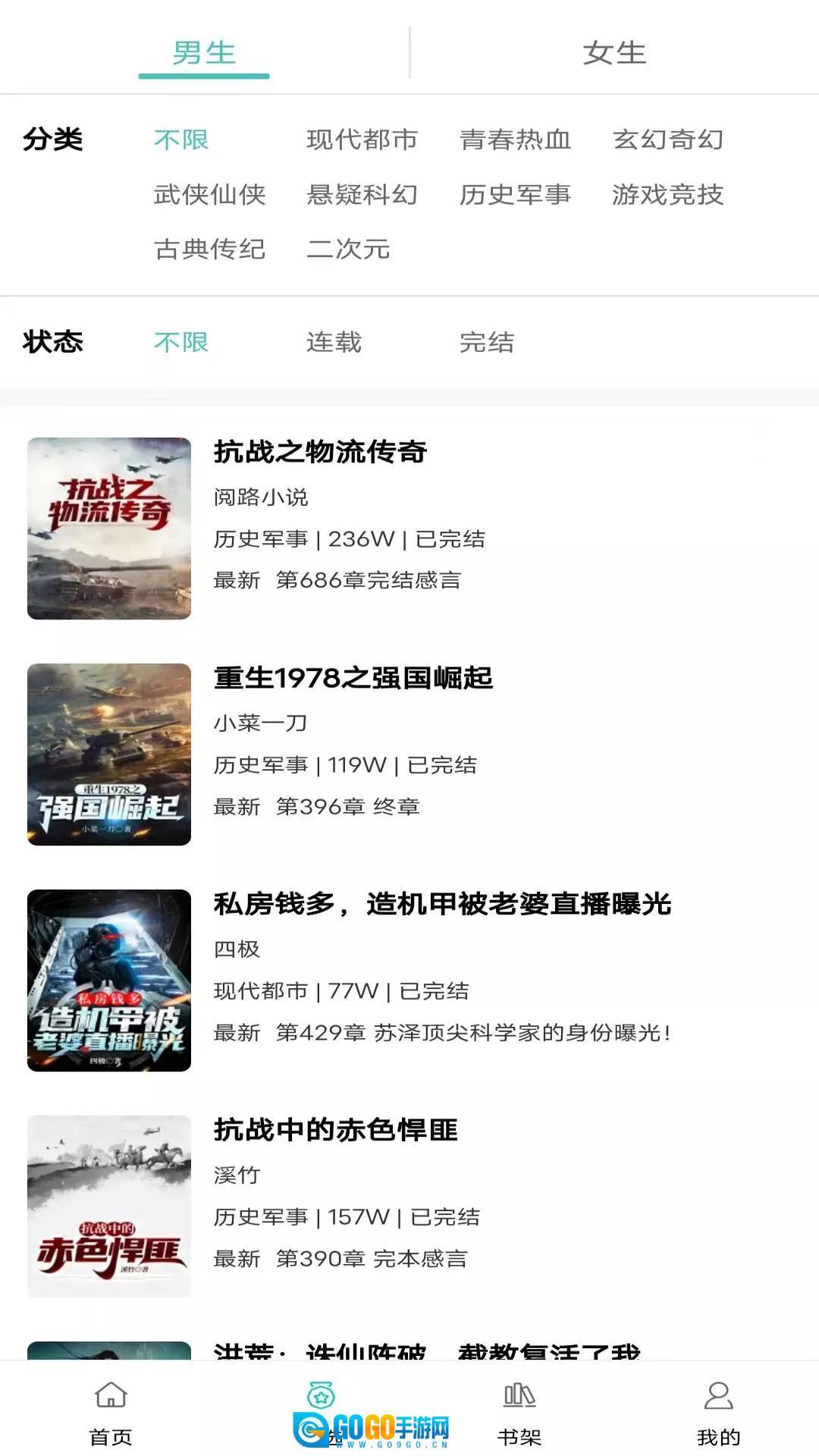Choose the 青春热血 category
Viewport: 819px width, 1456px height.
tap(515, 140)
